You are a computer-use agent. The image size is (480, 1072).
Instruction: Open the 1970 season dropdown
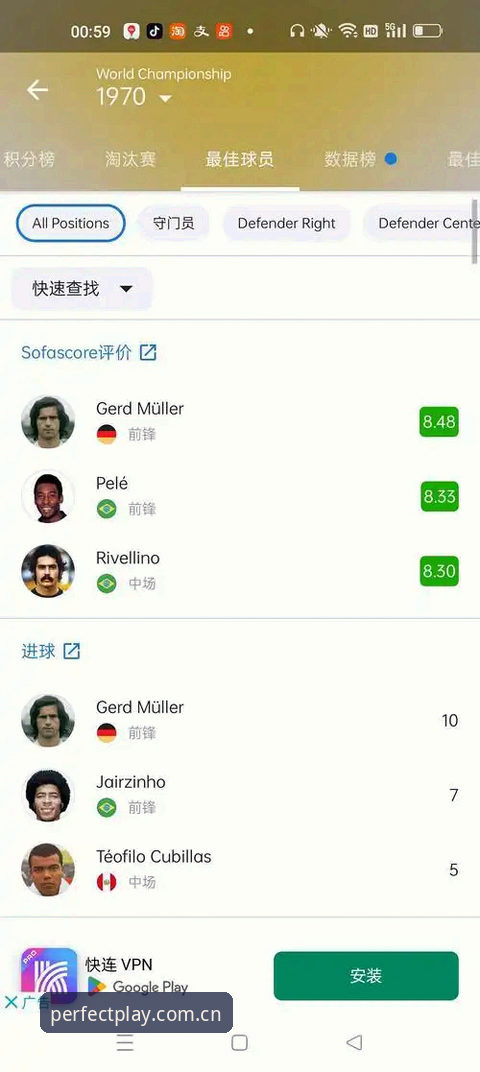(134, 96)
